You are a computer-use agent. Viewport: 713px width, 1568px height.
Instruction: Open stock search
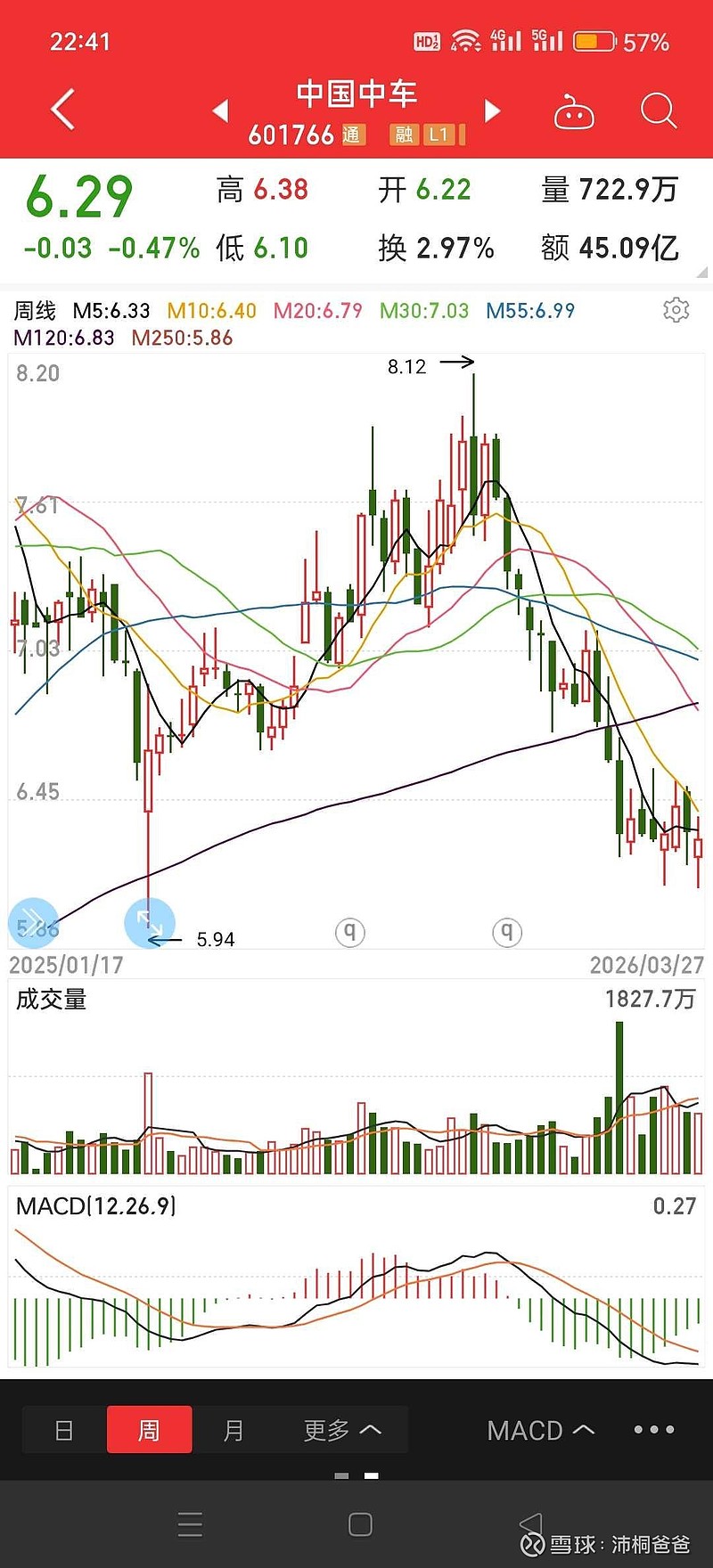click(x=658, y=110)
